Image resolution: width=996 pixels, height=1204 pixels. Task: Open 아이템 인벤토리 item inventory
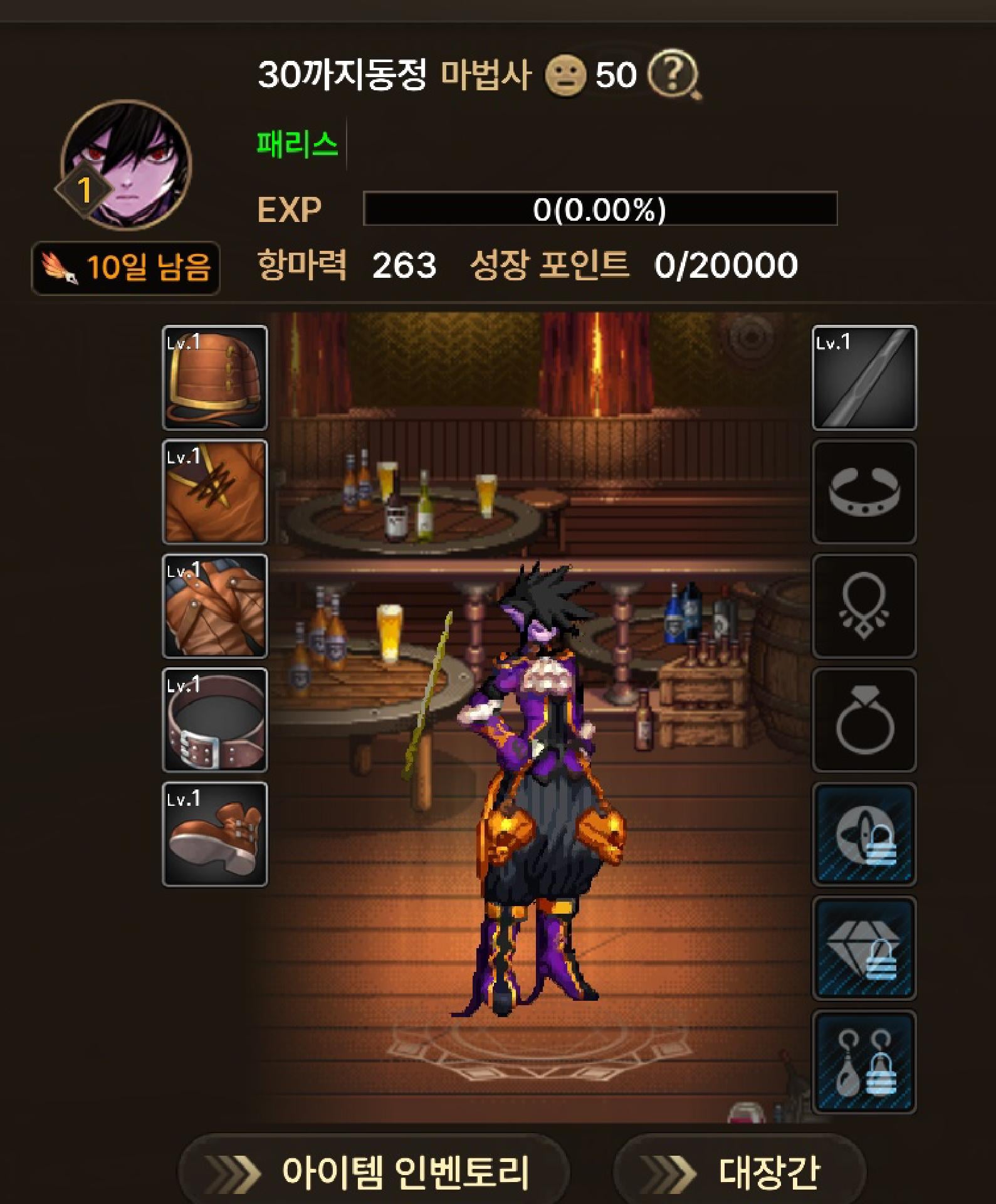(374, 1171)
